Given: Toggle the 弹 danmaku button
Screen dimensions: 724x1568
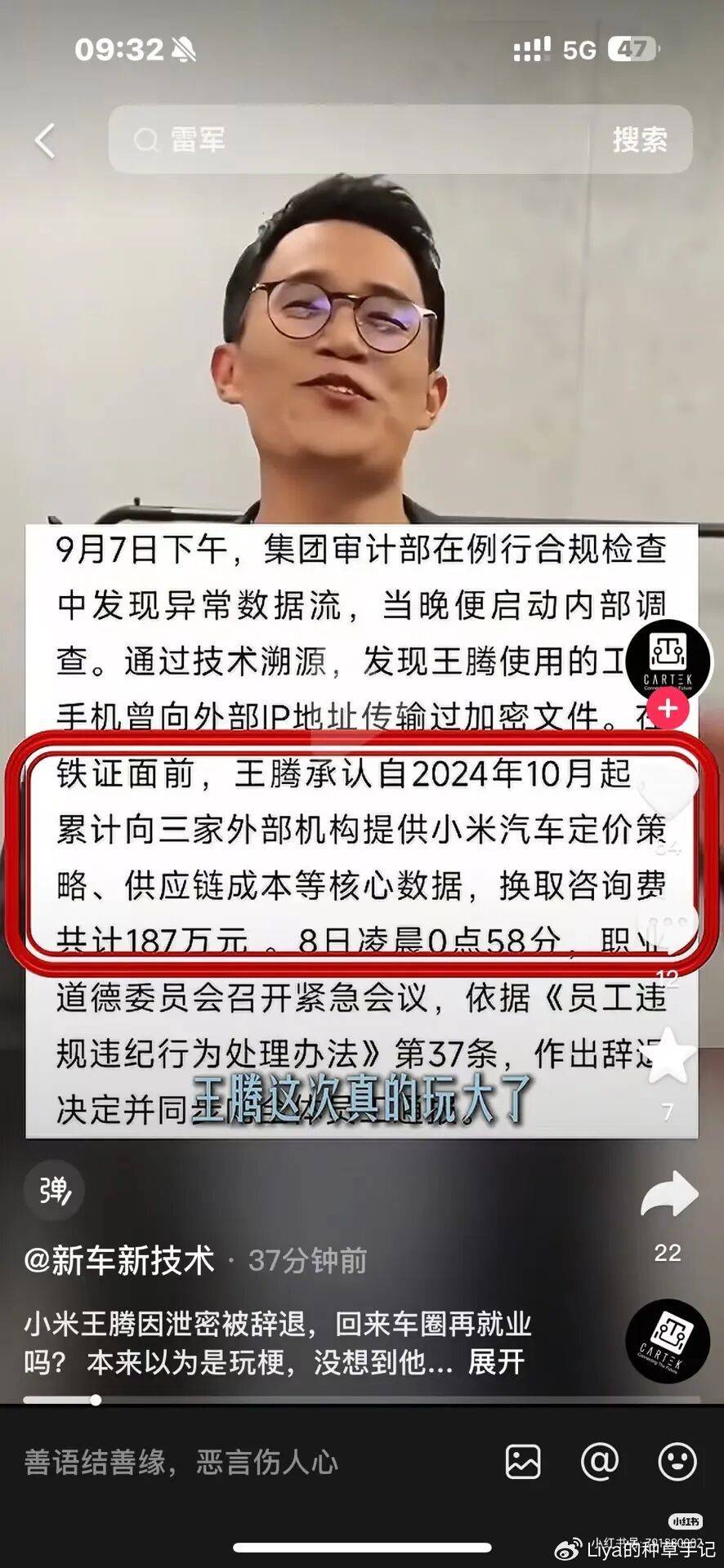Looking at the screenshot, I should pyautogui.click(x=55, y=1192).
